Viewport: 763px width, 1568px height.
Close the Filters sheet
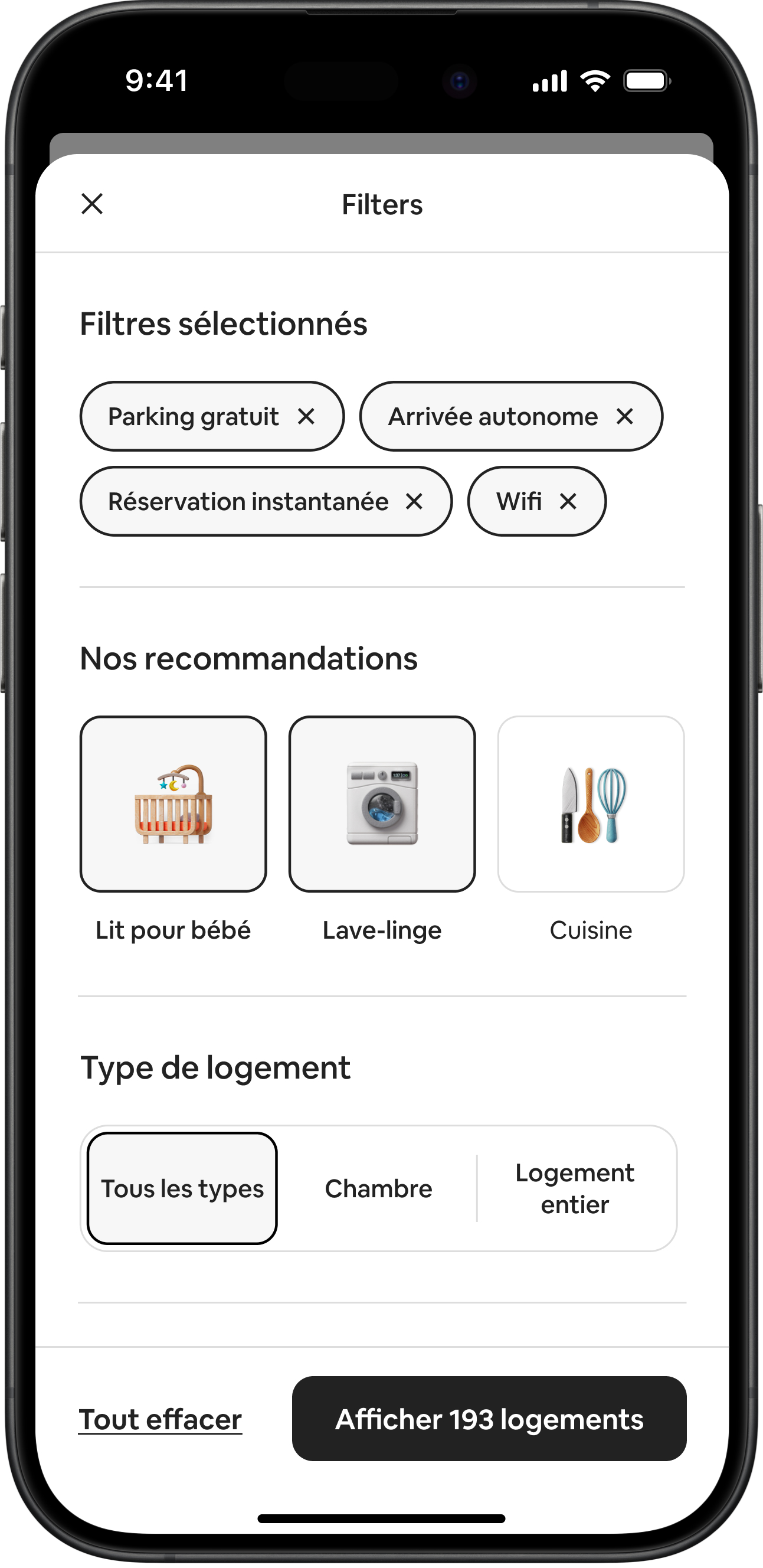tap(92, 204)
